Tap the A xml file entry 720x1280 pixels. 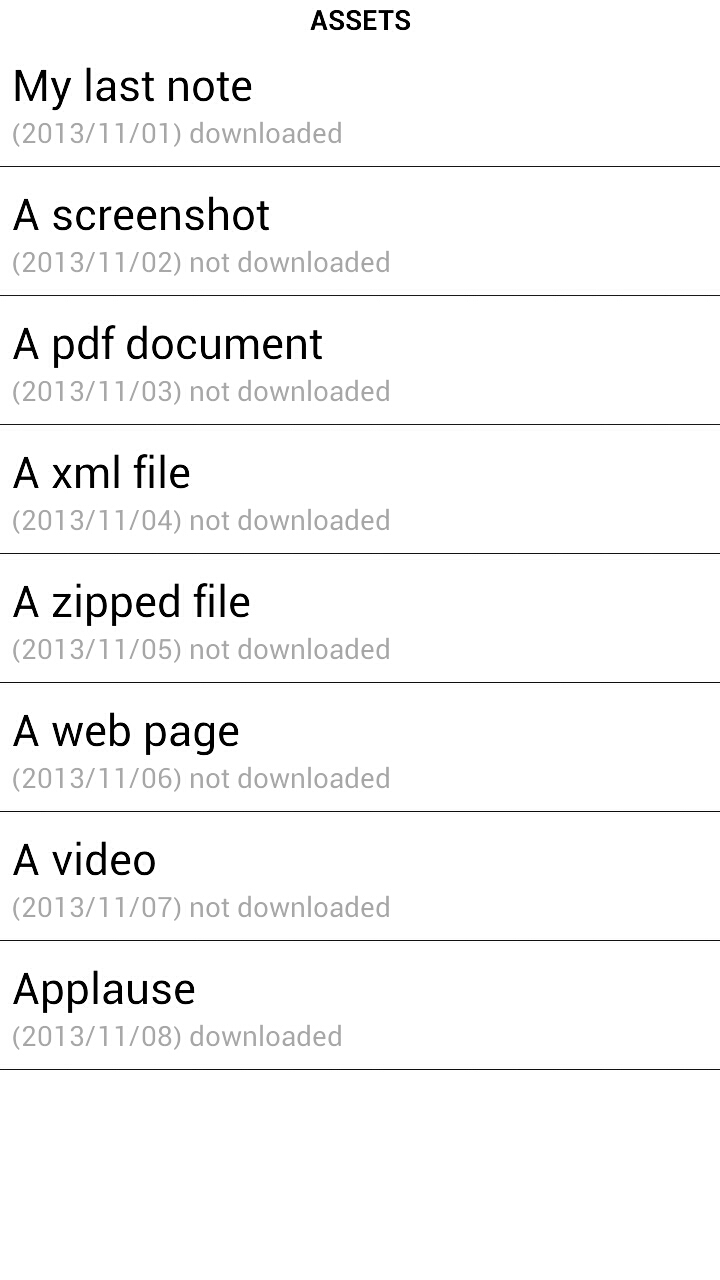360,489
